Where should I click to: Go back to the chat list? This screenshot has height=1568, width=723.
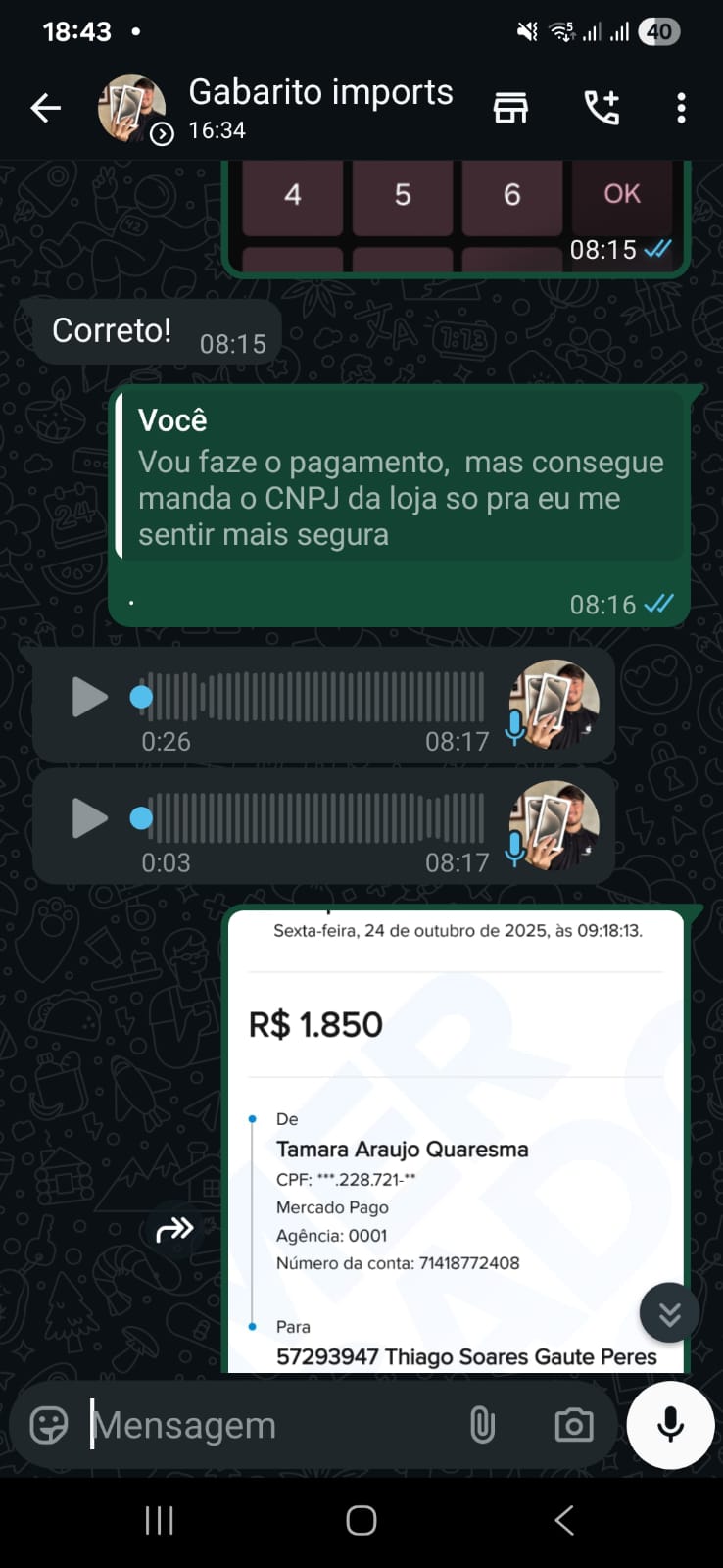tap(45, 108)
